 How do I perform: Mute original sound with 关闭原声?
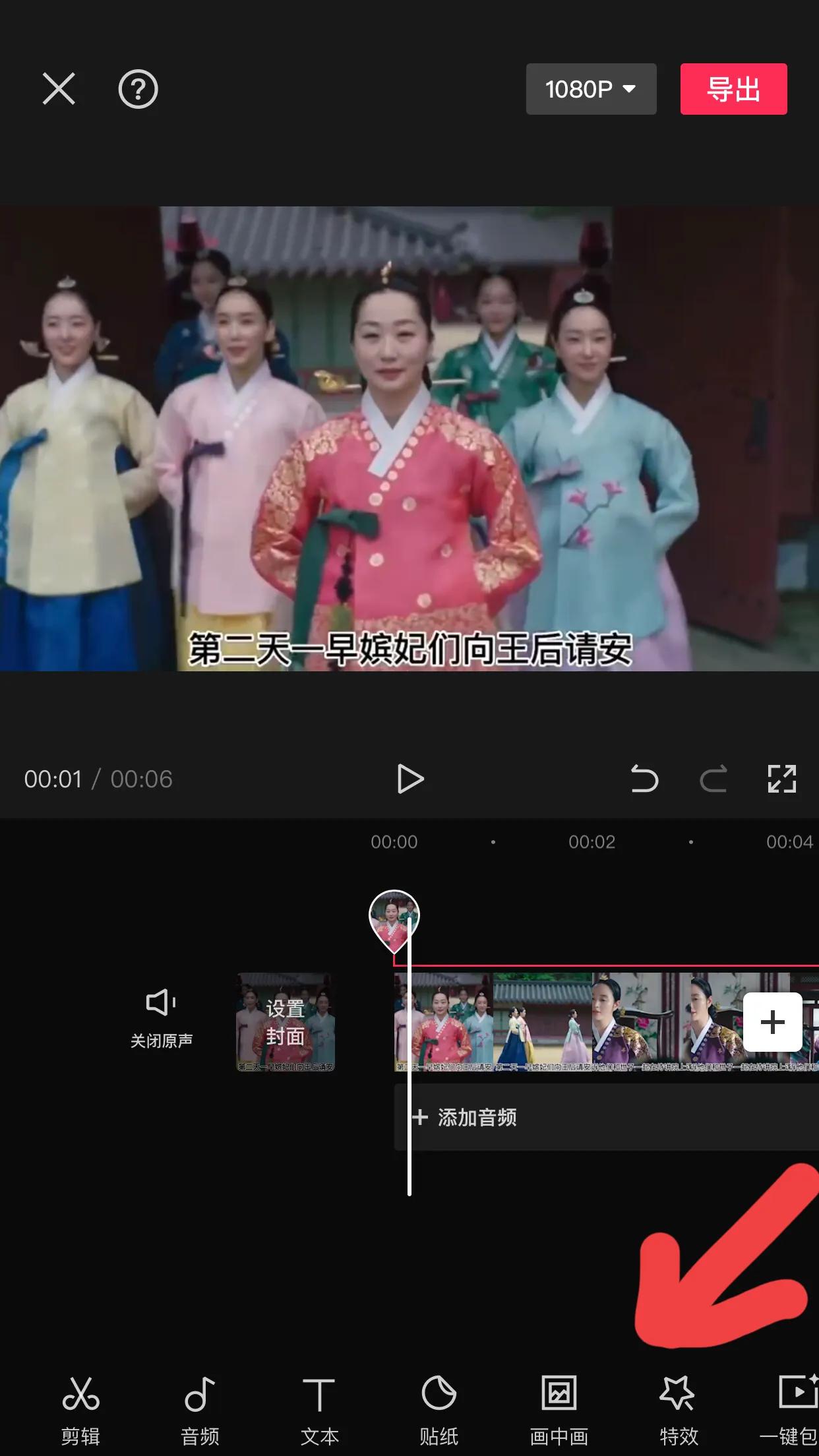point(161,1018)
